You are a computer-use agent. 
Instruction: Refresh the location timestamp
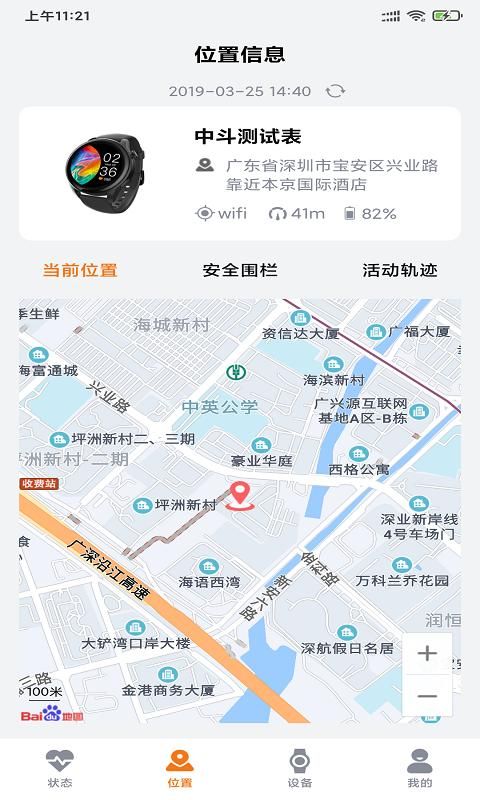(335, 91)
